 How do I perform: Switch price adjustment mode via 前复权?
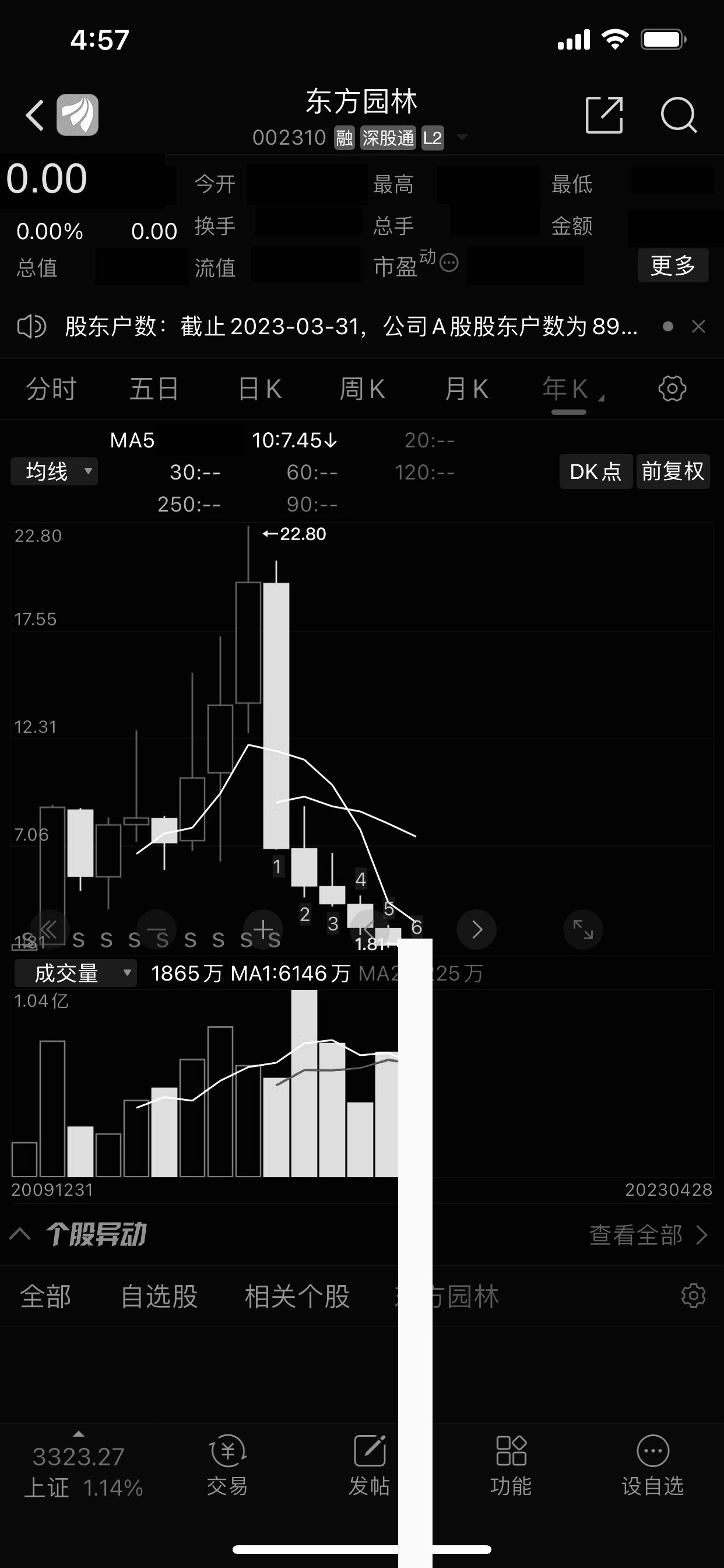pos(673,471)
